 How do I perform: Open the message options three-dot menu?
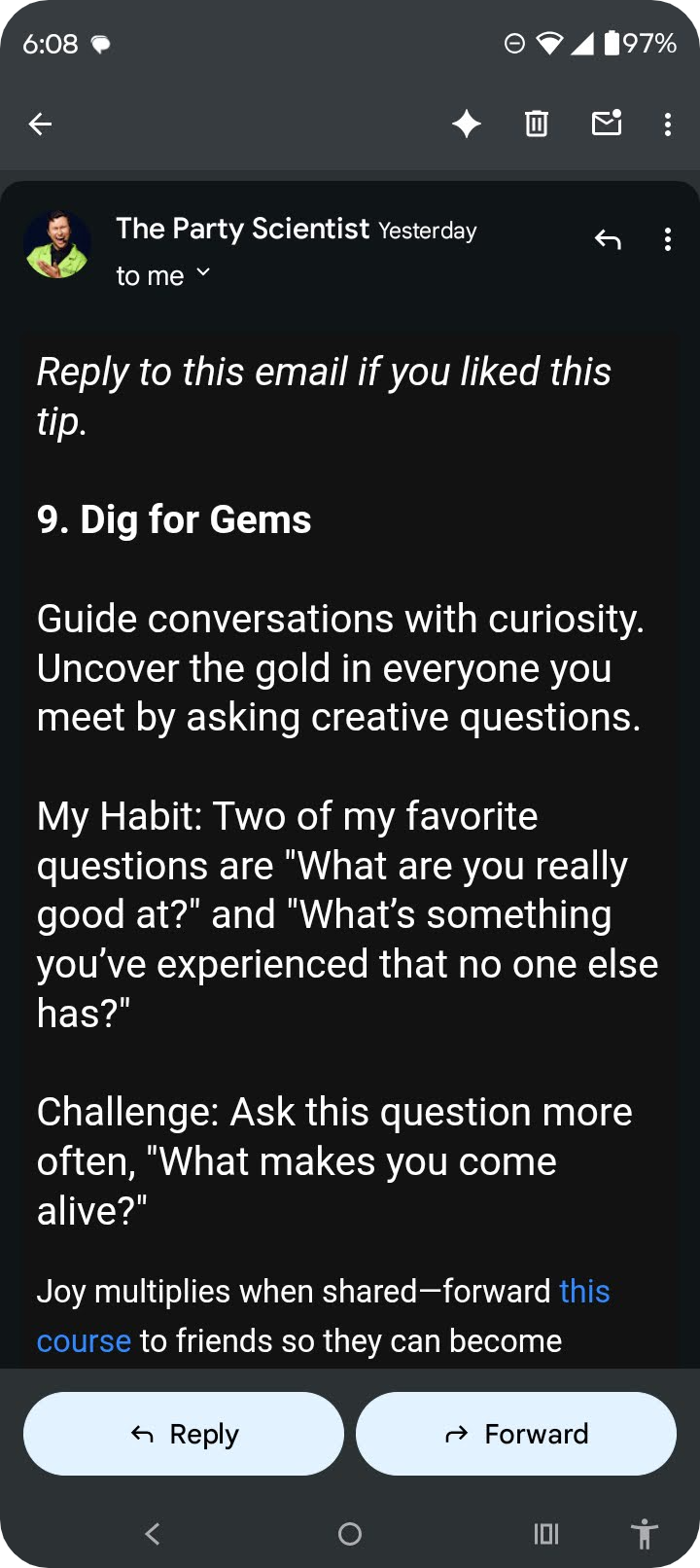[667, 239]
